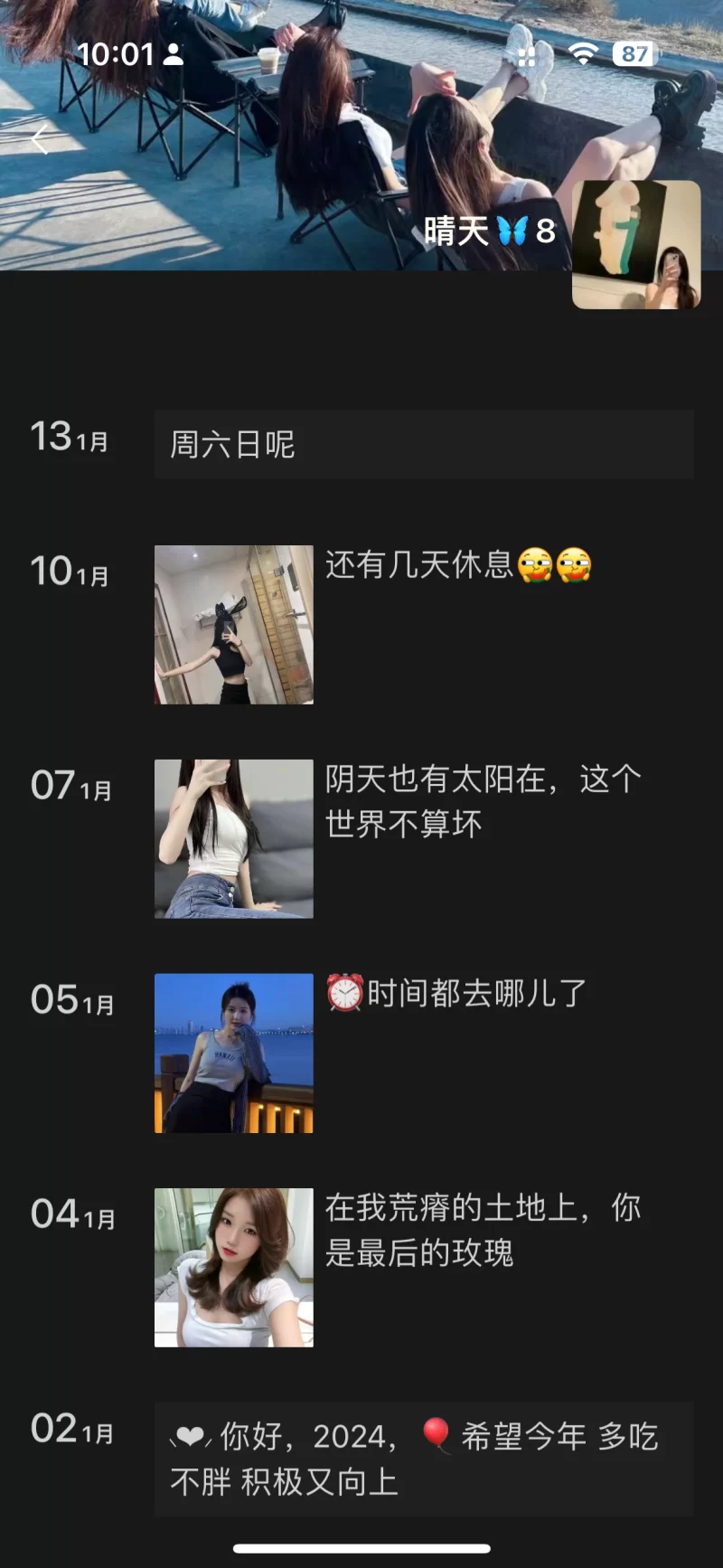This screenshot has width=723, height=1568.
Task: Open the 周六日呢 post from 13 January
Action: [x=423, y=444]
